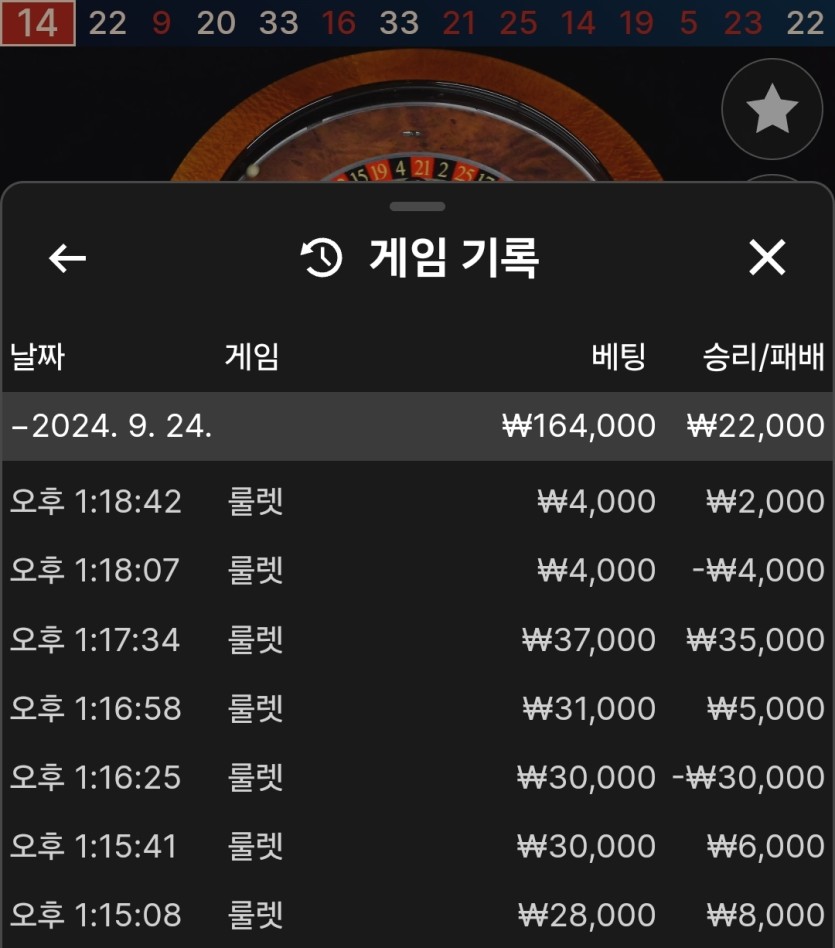Image resolution: width=835 pixels, height=948 pixels.
Task: Show the 오후 1:16:25 round details
Action: tap(417, 777)
